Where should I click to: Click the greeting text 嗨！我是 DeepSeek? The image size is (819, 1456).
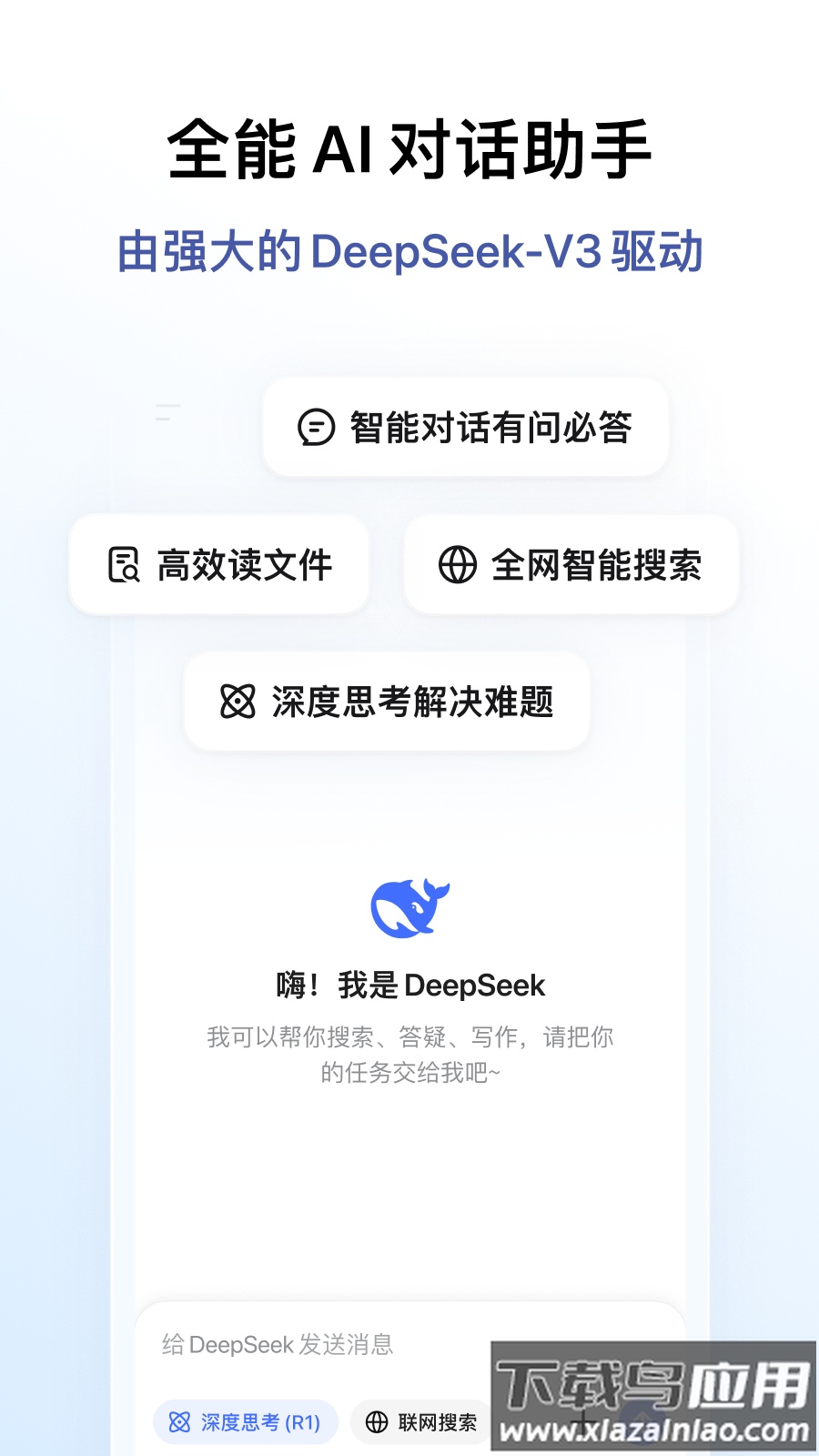click(x=409, y=986)
